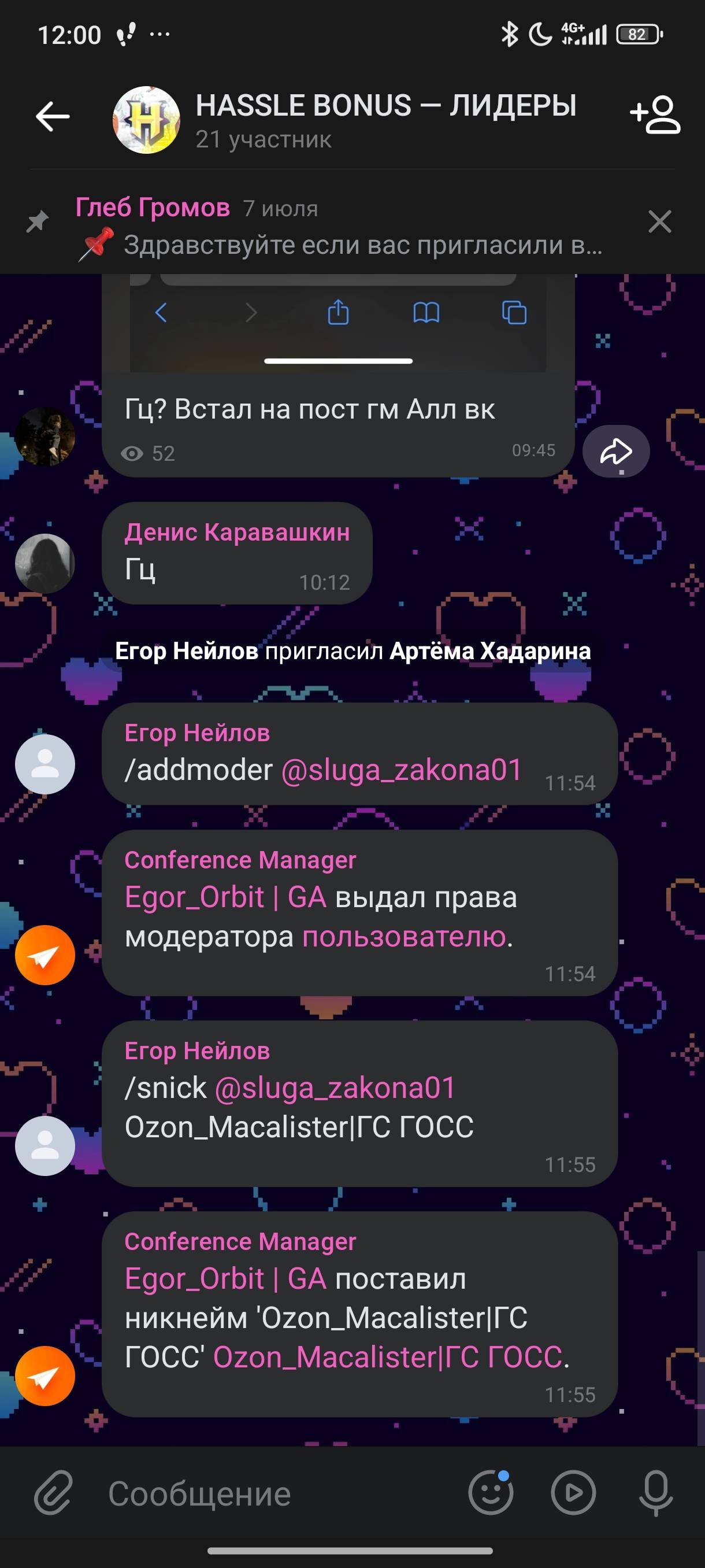Tap the @sluga_zakona01 mention in the /snick message

tap(335, 1088)
